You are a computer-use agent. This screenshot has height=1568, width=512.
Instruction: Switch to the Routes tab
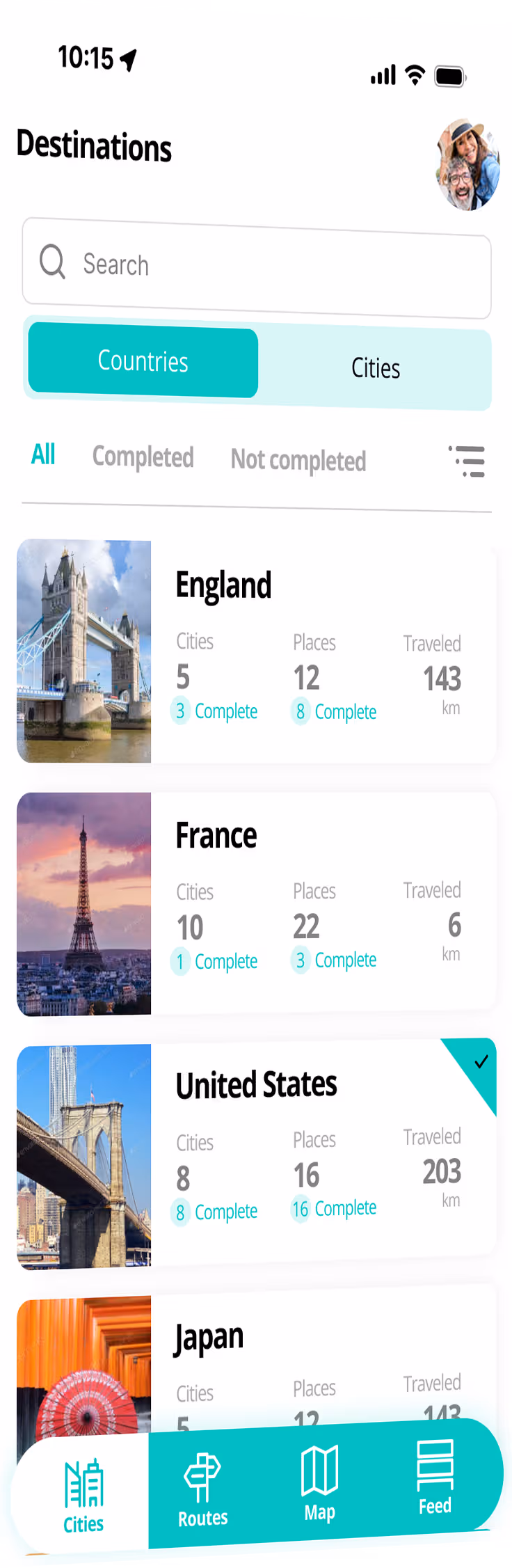tap(202, 1489)
